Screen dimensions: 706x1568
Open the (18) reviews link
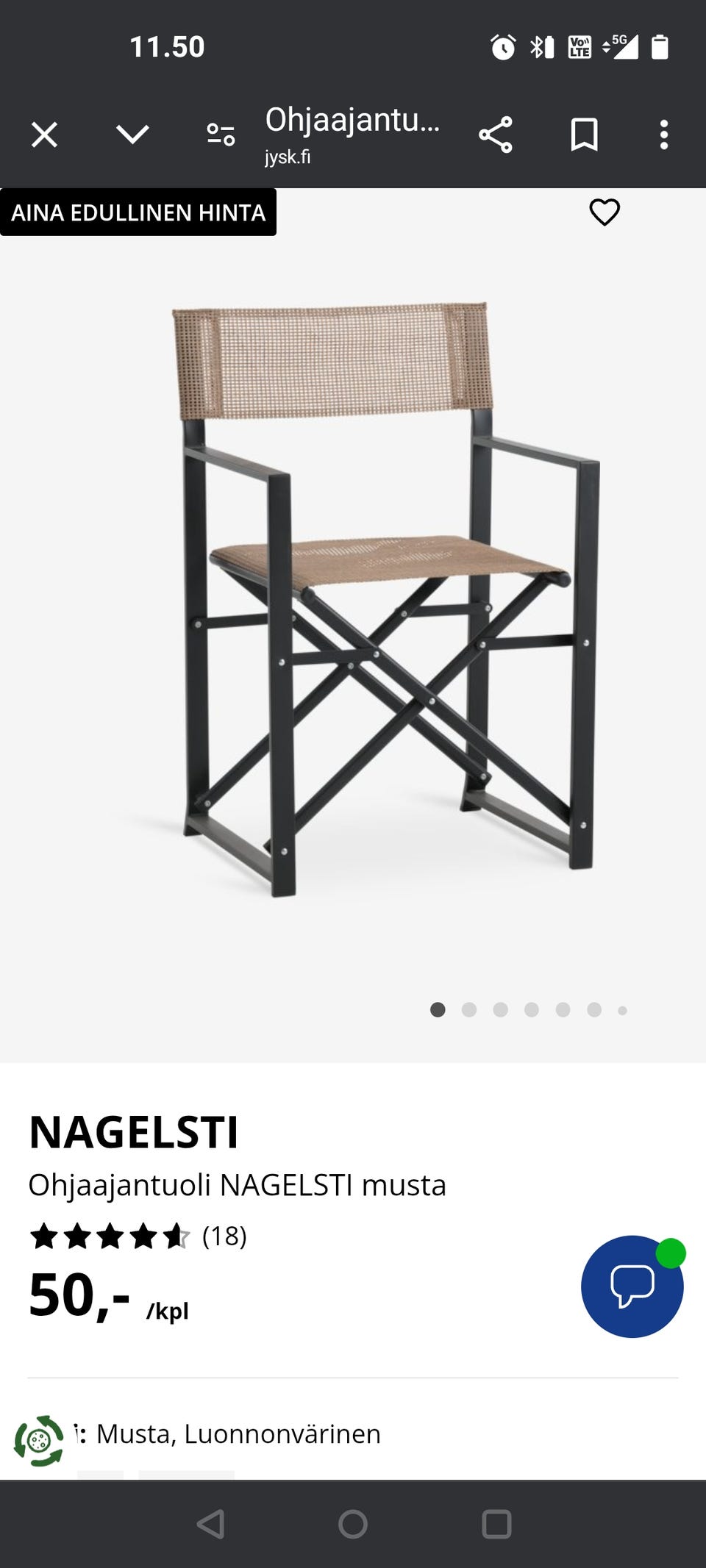pos(224,1235)
